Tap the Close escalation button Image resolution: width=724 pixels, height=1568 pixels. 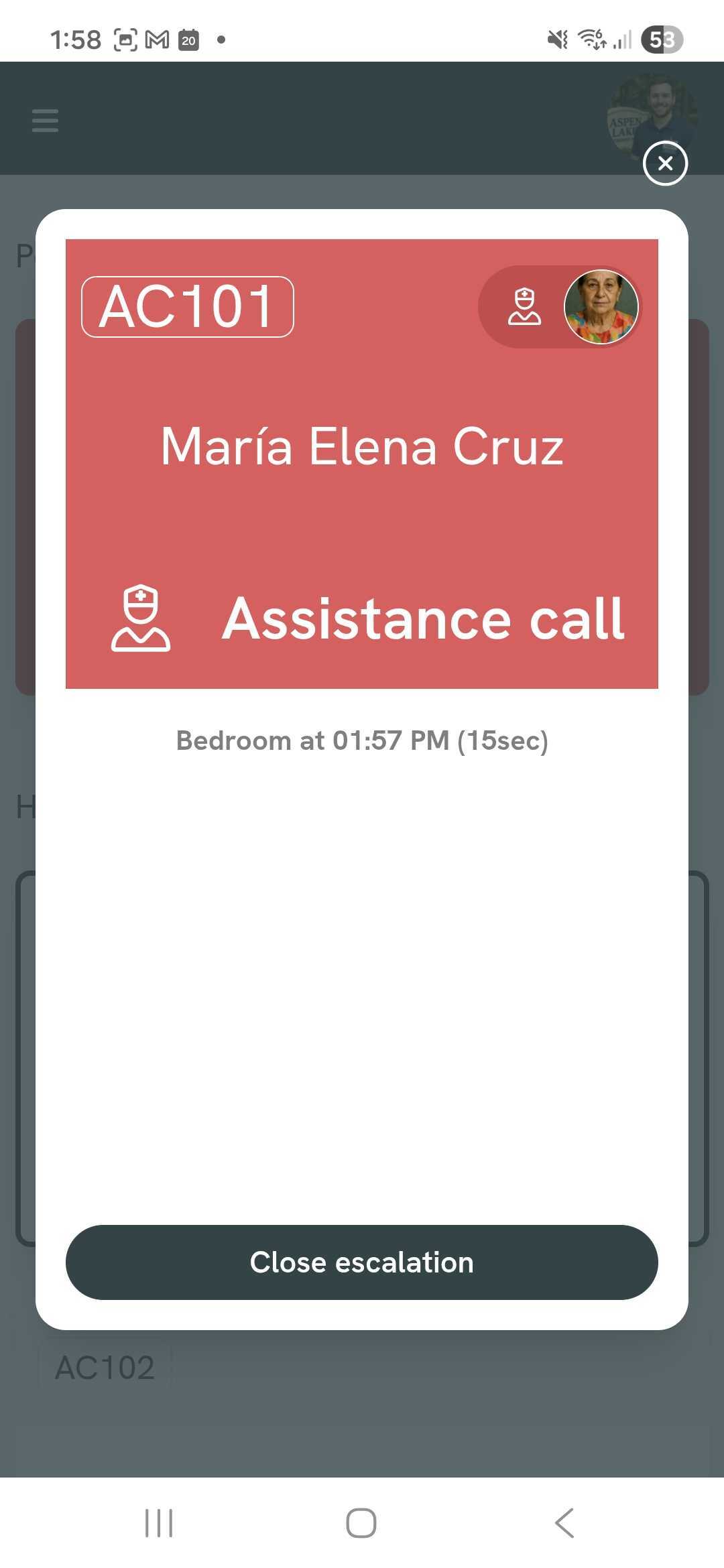(362, 1262)
